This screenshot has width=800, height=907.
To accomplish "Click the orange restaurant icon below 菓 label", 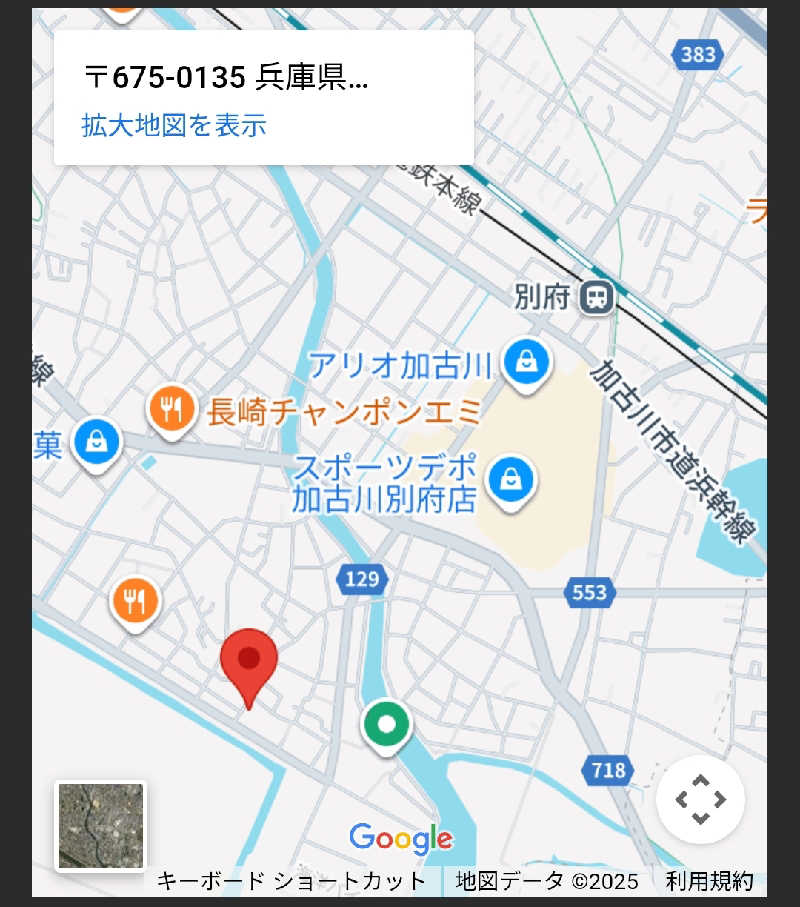I will 134,599.
